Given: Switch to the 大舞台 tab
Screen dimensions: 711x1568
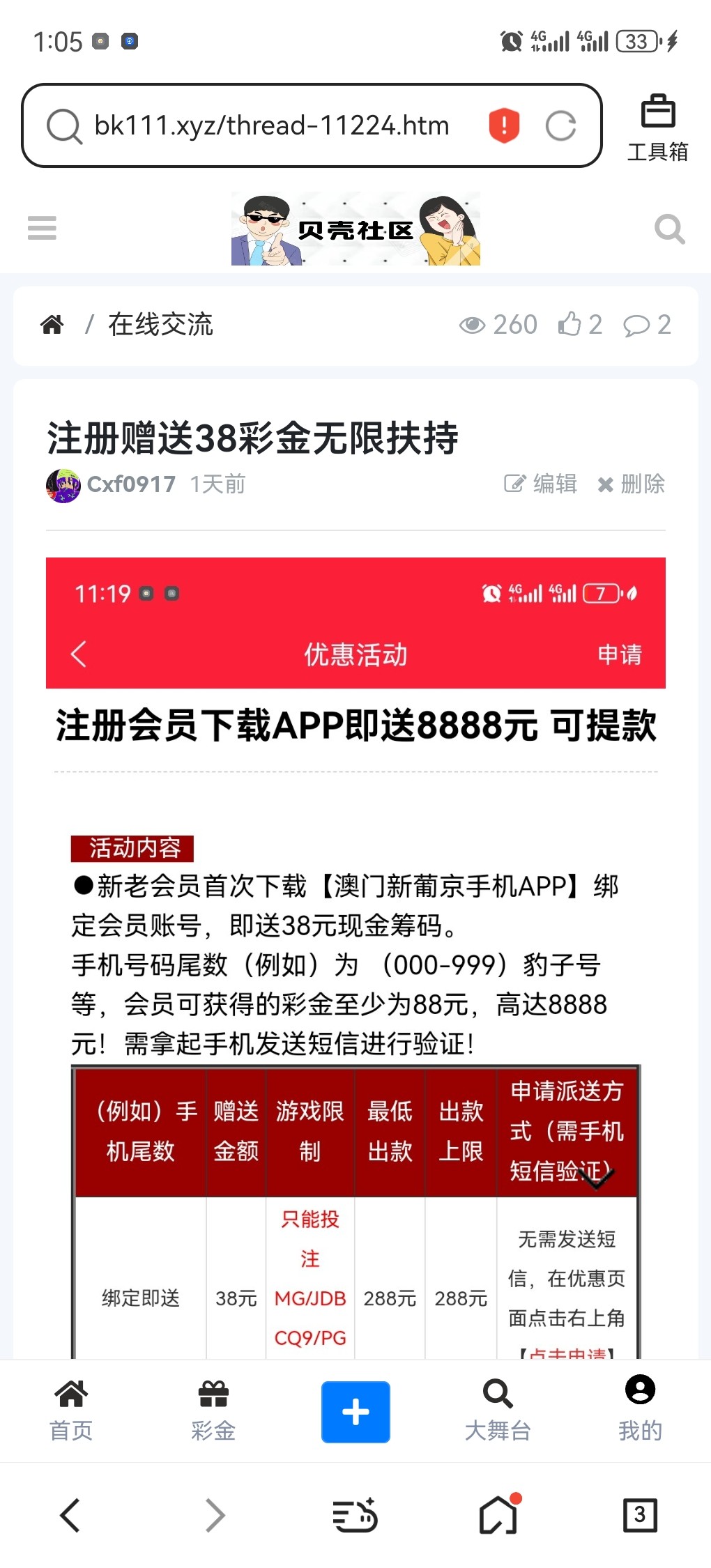Looking at the screenshot, I should click(x=498, y=1411).
